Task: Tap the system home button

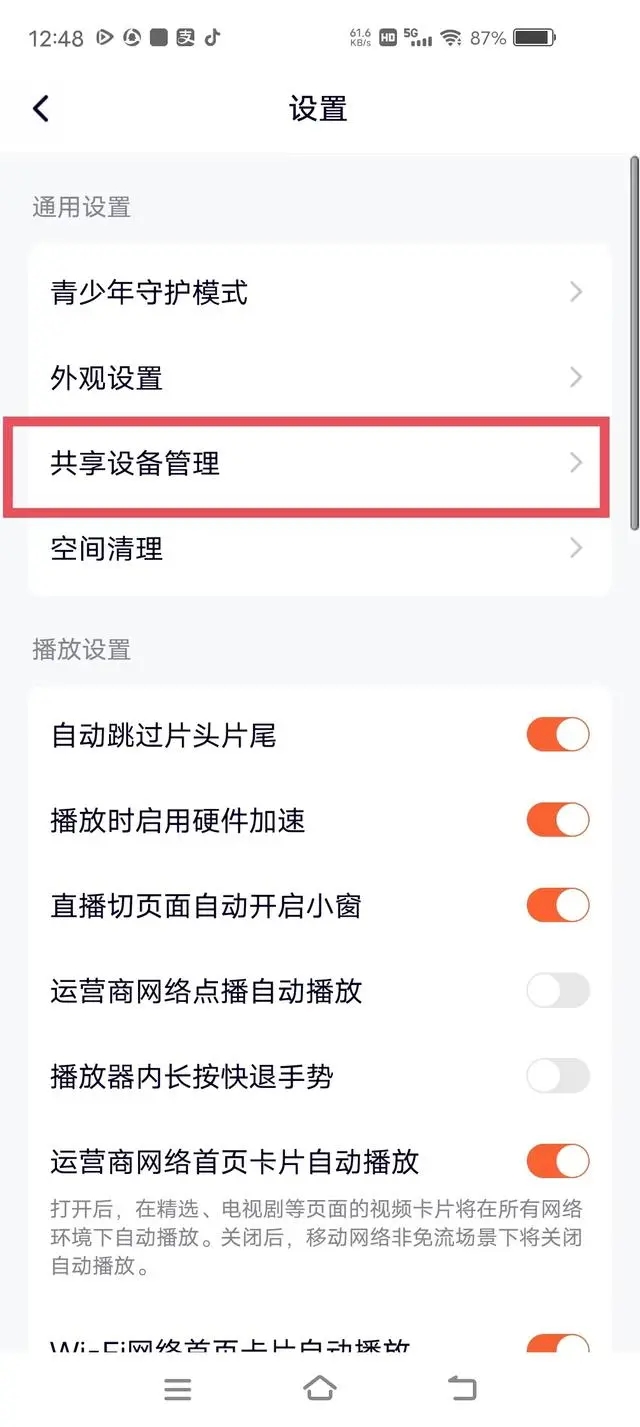Action: [320, 1389]
